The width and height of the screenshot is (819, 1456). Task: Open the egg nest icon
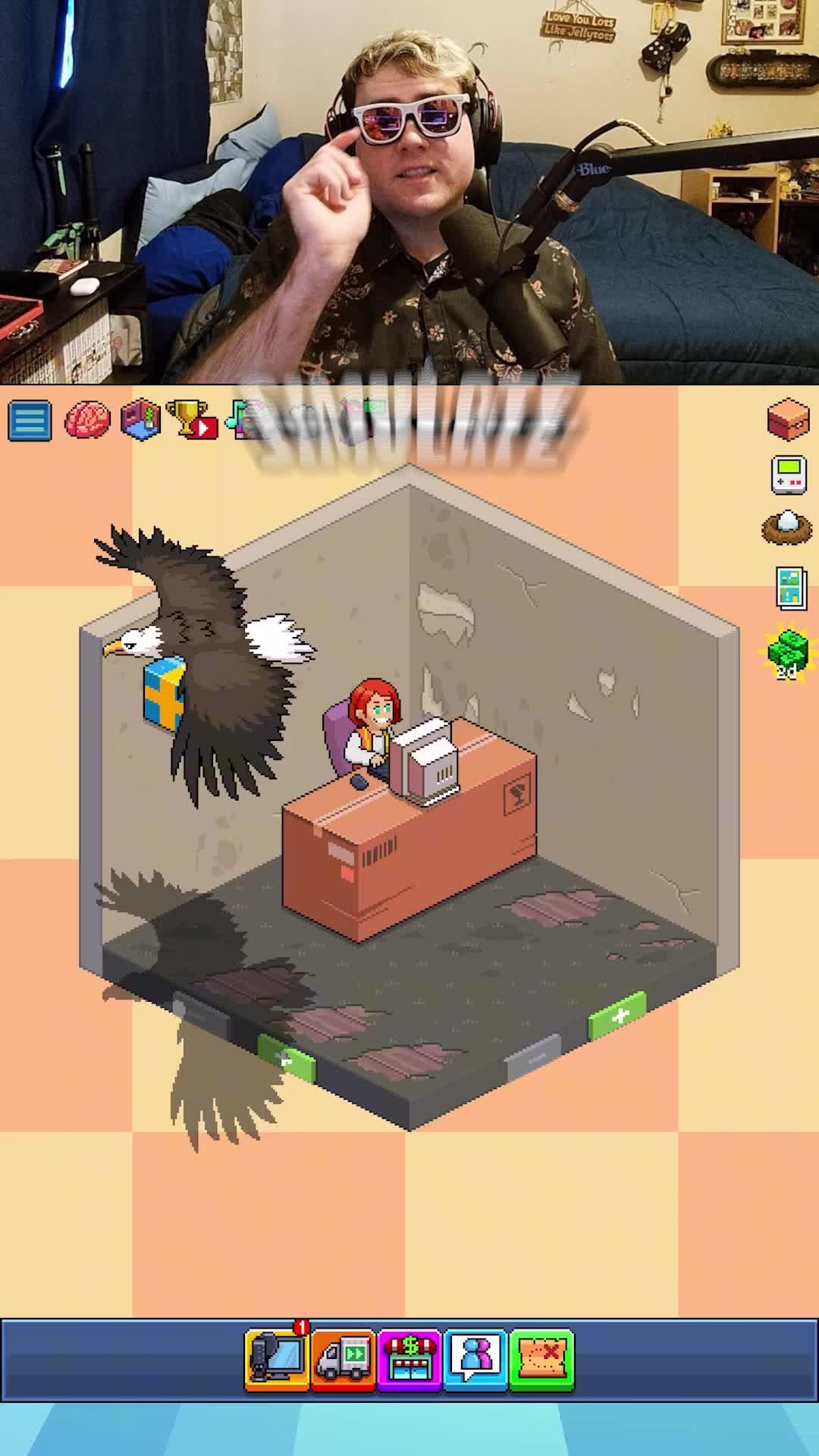pyautogui.click(x=787, y=527)
